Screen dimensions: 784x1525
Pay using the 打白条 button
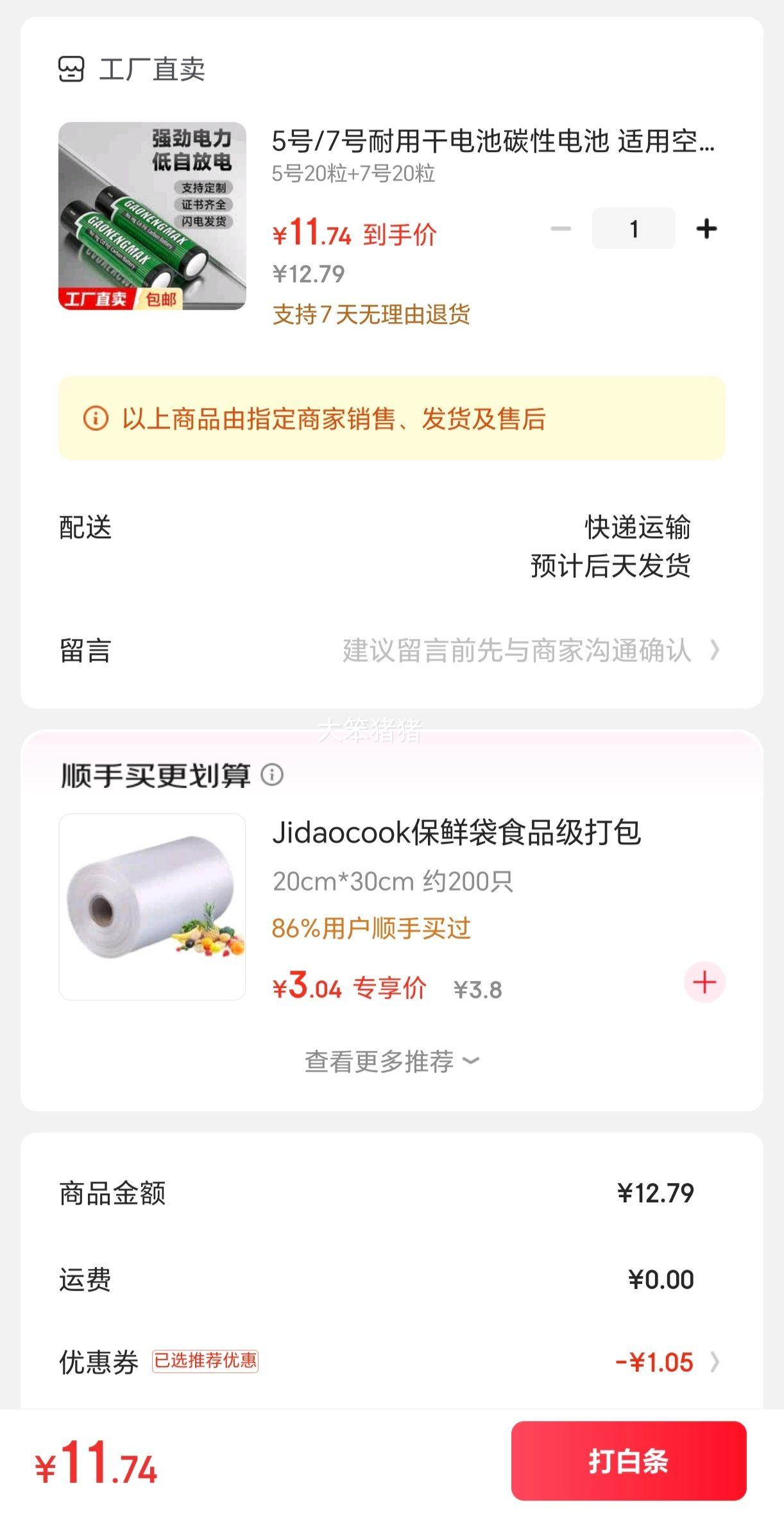tap(629, 1461)
